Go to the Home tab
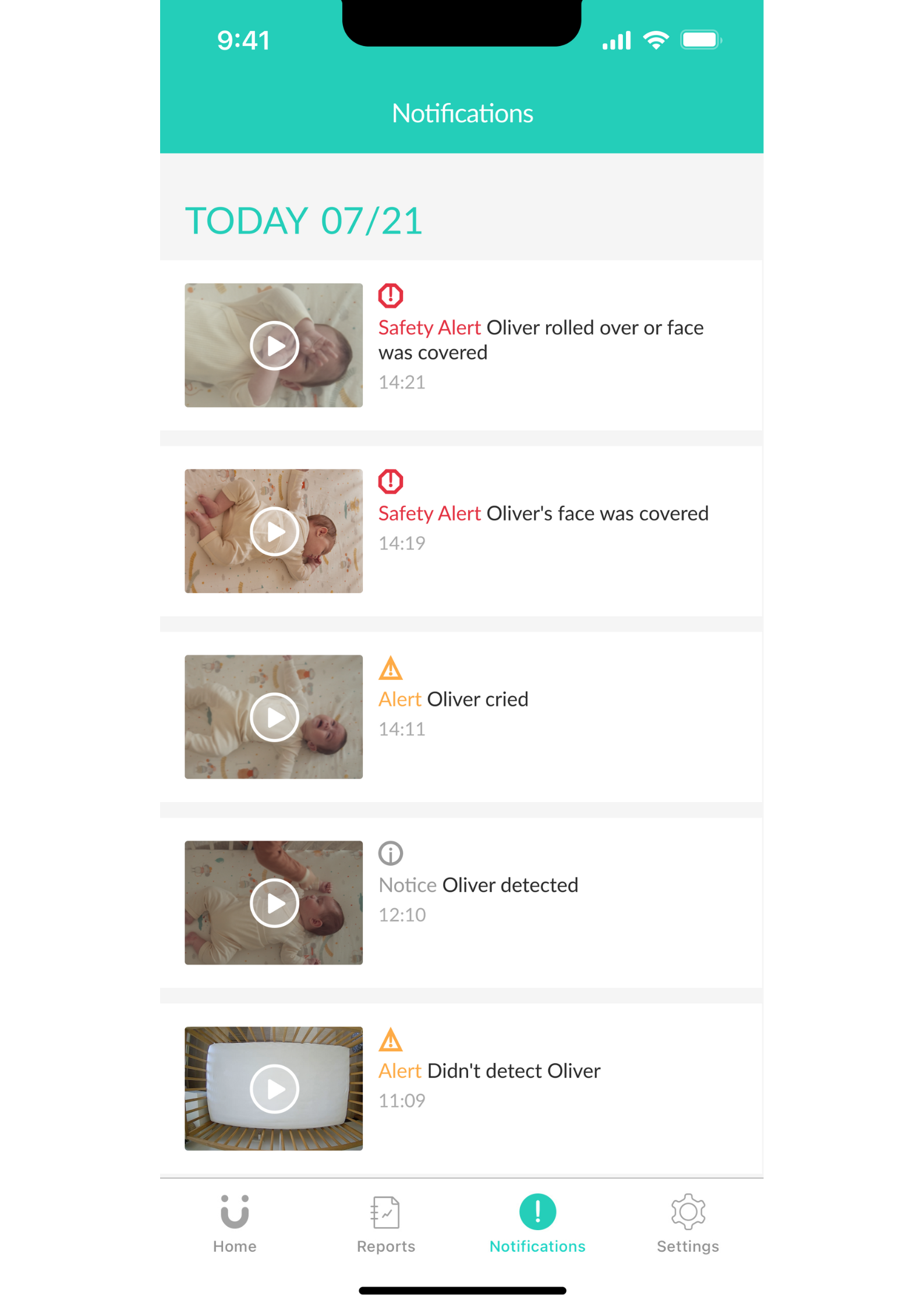924x1307 pixels. 235,1223
